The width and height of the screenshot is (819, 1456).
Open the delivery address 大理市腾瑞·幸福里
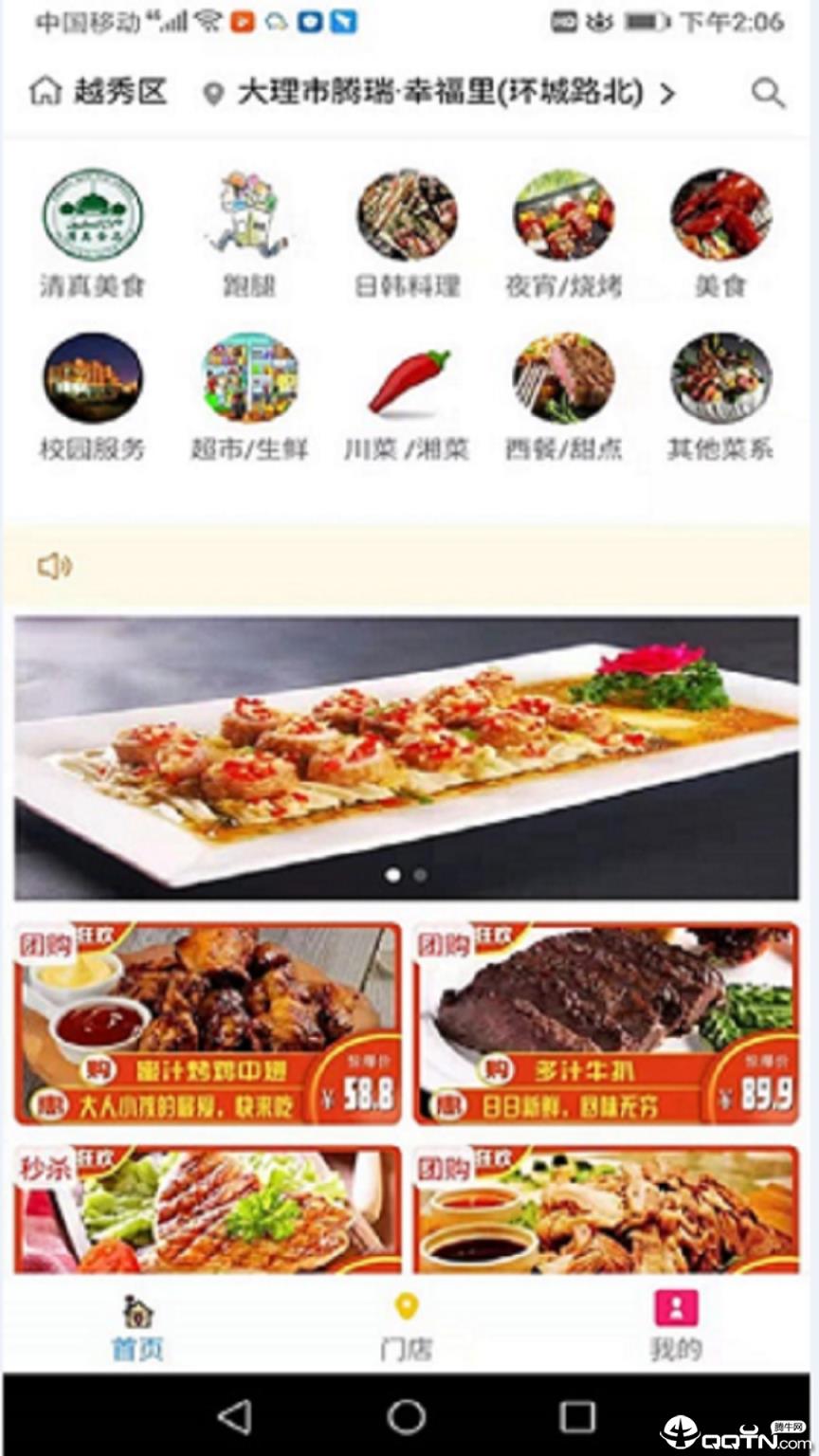tap(441, 93)
